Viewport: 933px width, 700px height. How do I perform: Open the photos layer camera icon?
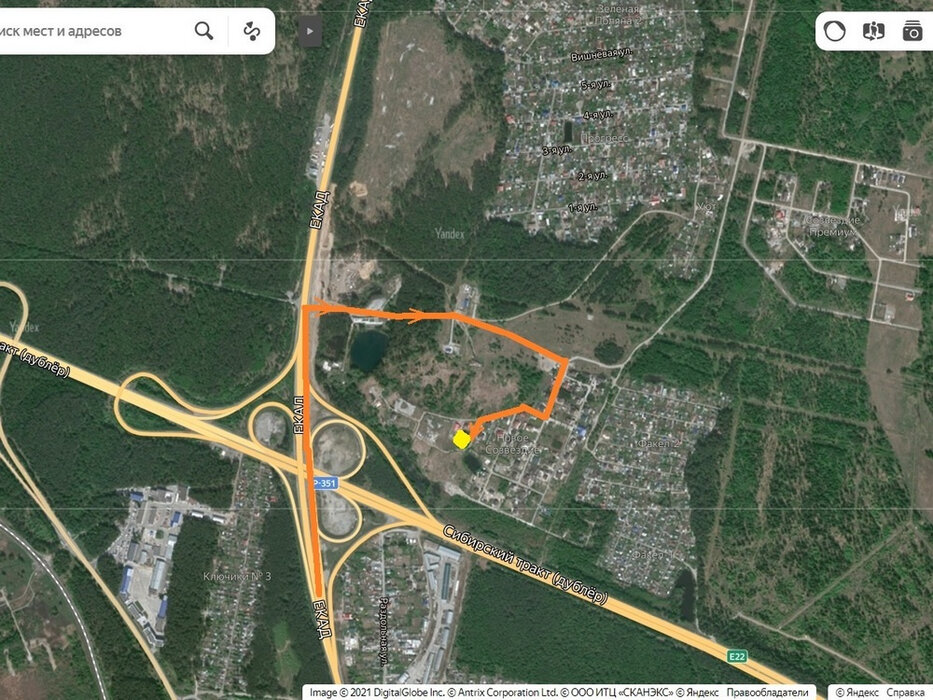click(x=911, y=31)
